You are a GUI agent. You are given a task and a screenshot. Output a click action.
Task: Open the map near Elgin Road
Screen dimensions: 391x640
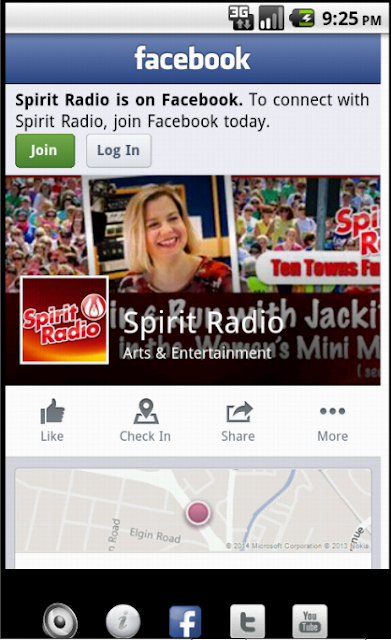(x=193, y=510)
